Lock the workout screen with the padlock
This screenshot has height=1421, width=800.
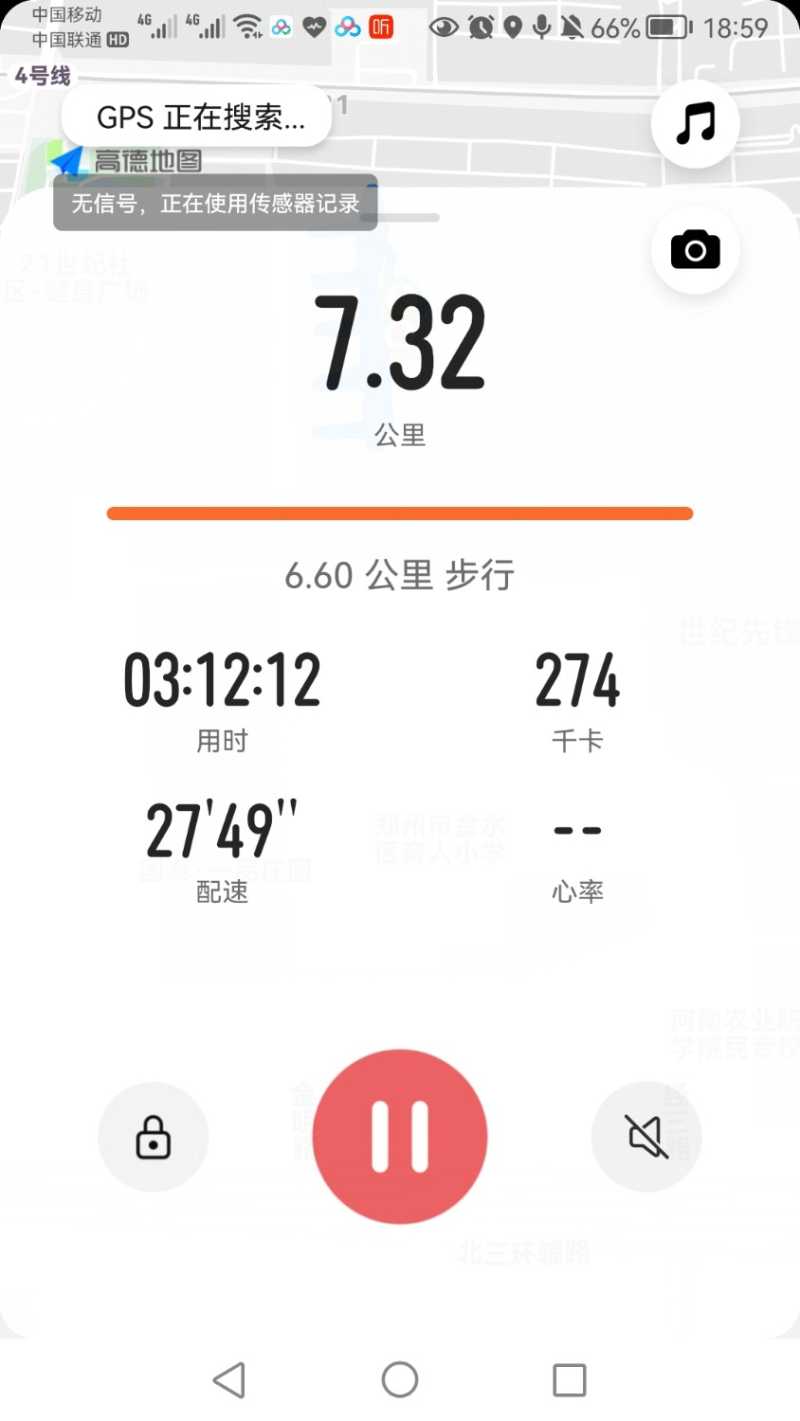152,1136
